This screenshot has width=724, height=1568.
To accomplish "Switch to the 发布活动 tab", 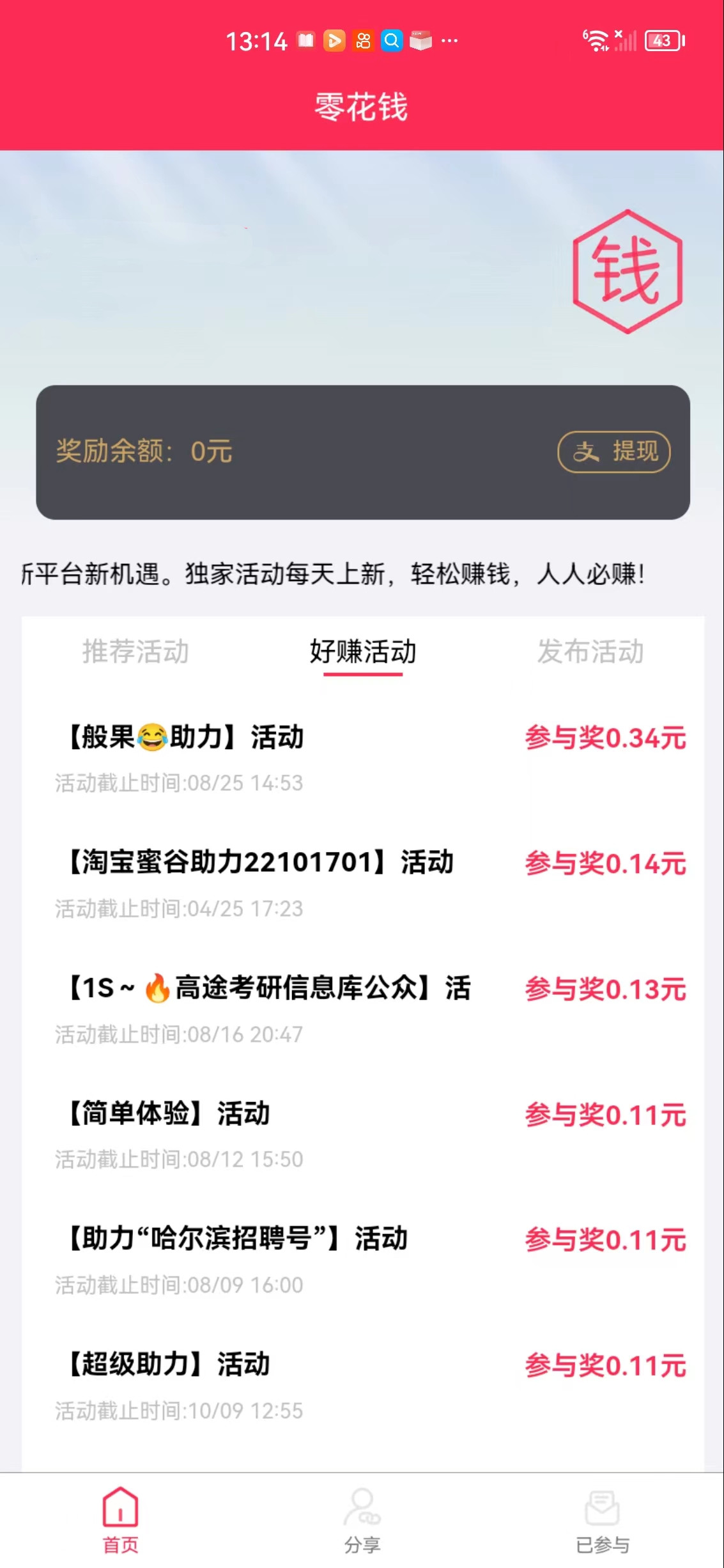I will coord(591,653).
